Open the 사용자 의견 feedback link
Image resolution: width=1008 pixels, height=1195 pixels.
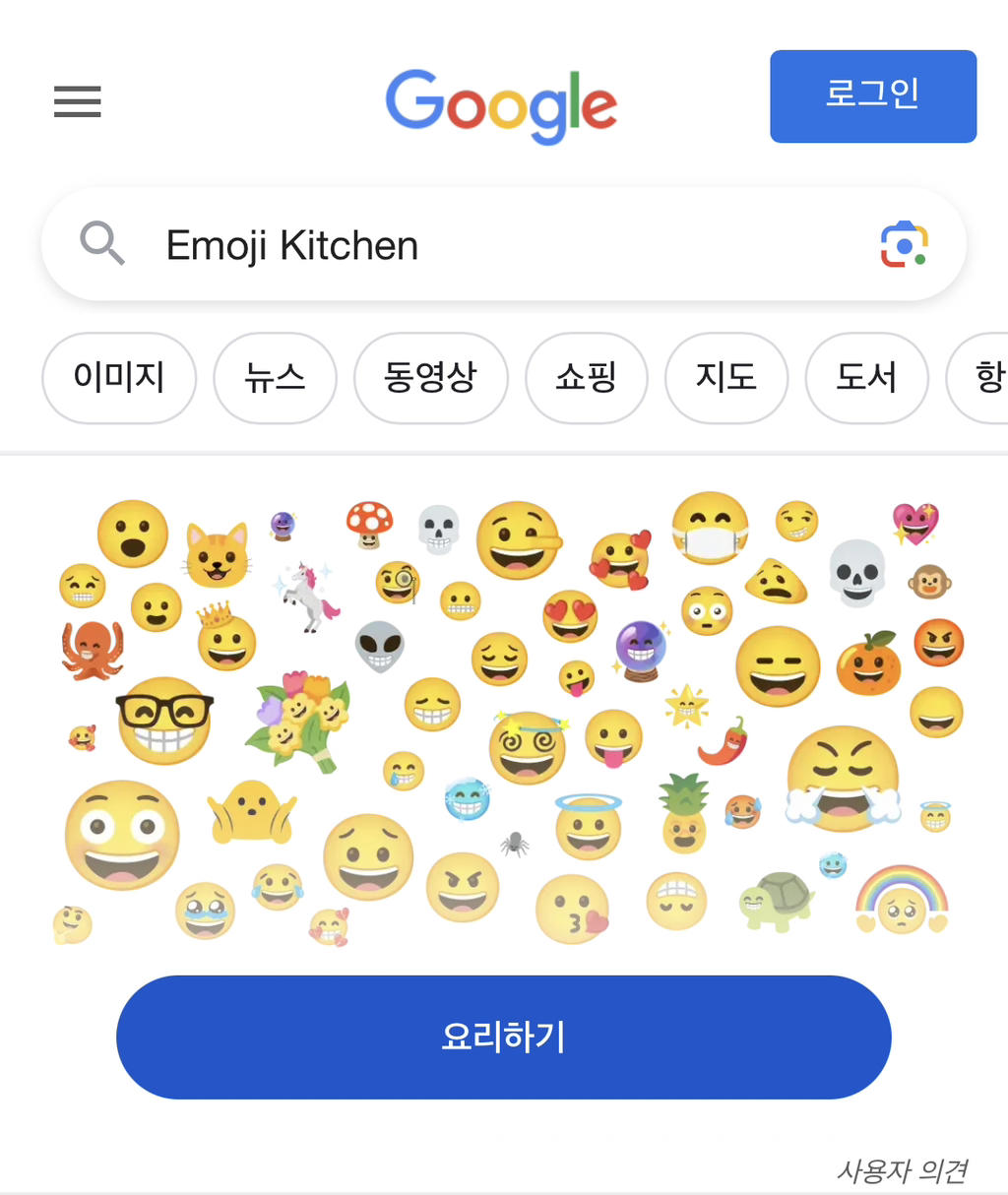pyautogui.click(x=902, y=1170)
